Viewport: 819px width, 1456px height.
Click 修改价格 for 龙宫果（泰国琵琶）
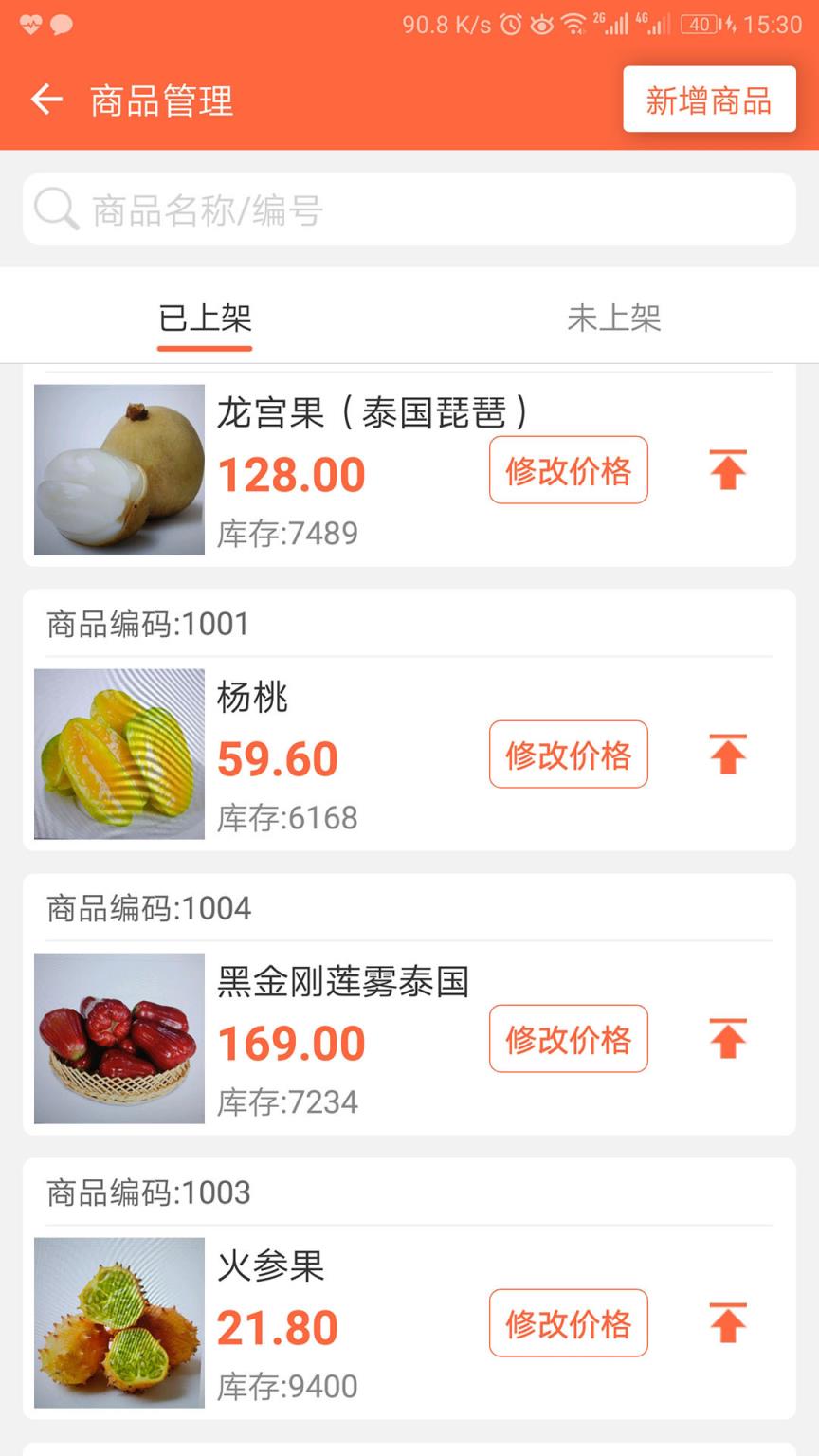click(568, 470)
